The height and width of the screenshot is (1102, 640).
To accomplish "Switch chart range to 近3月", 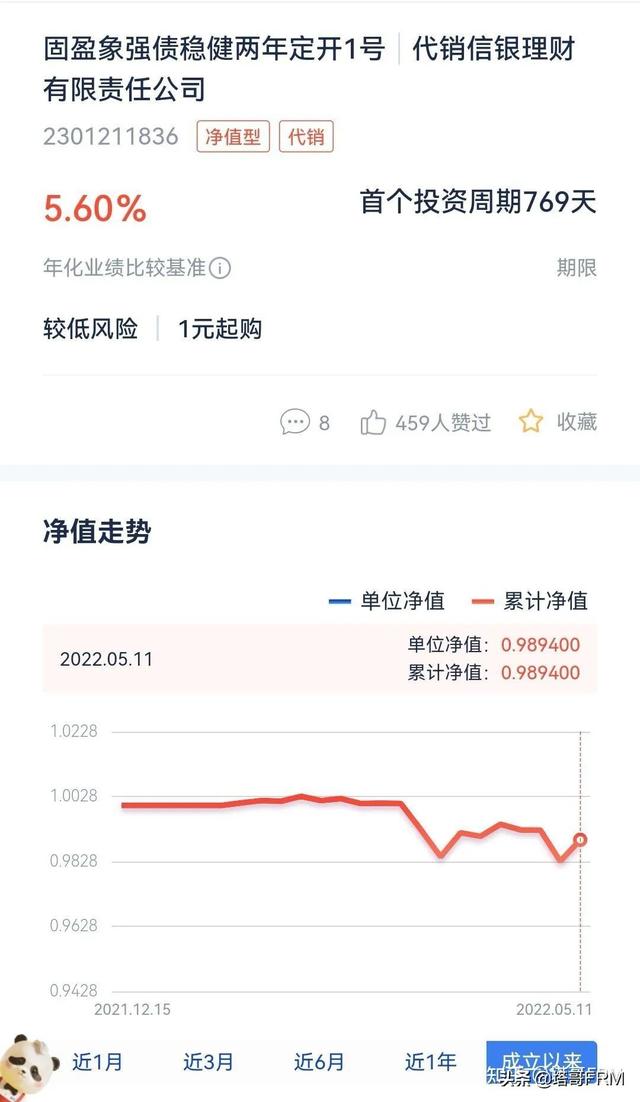I will click(x=208, y=1062).
